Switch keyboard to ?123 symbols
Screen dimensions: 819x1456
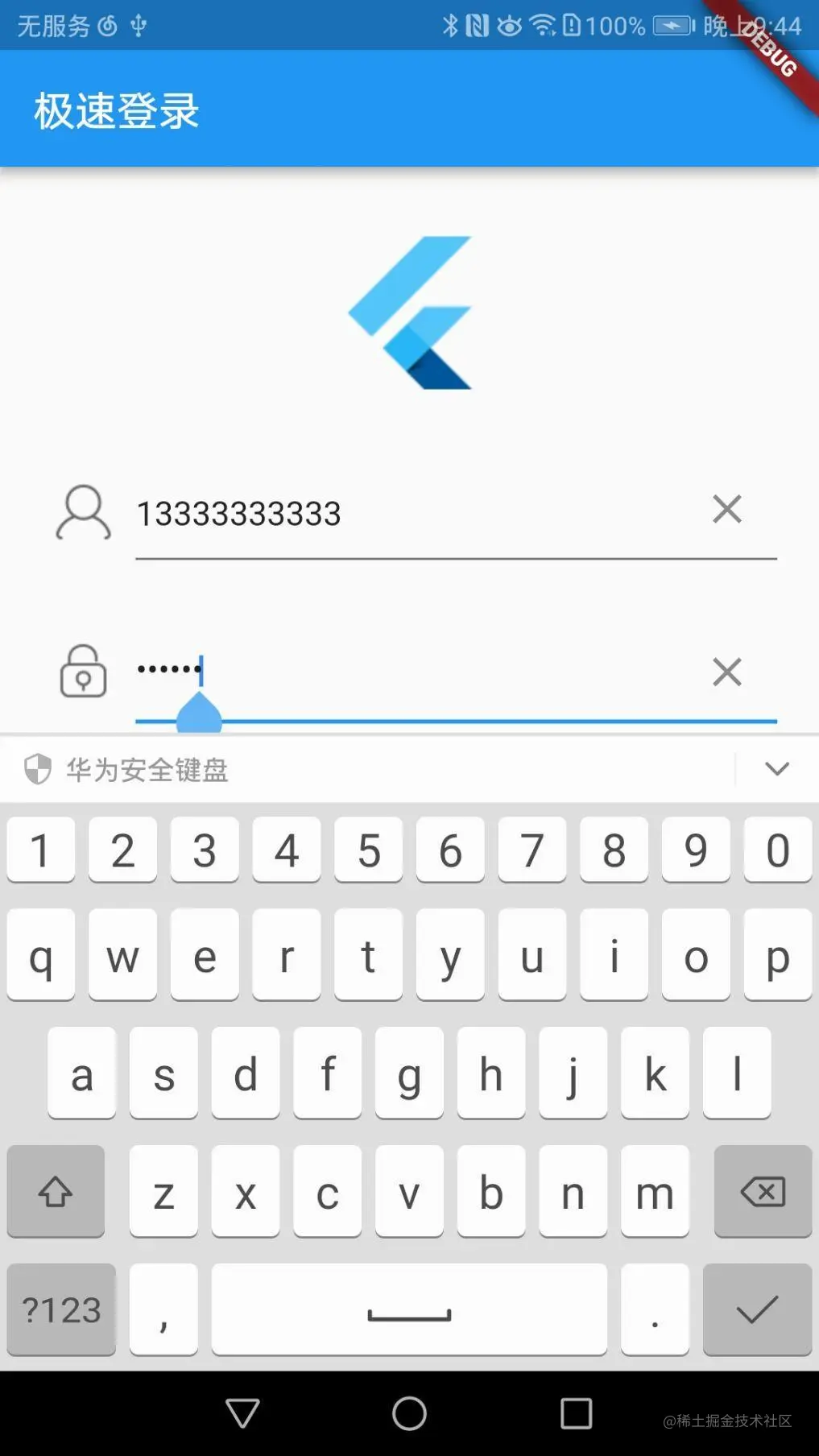point(61,1309)
